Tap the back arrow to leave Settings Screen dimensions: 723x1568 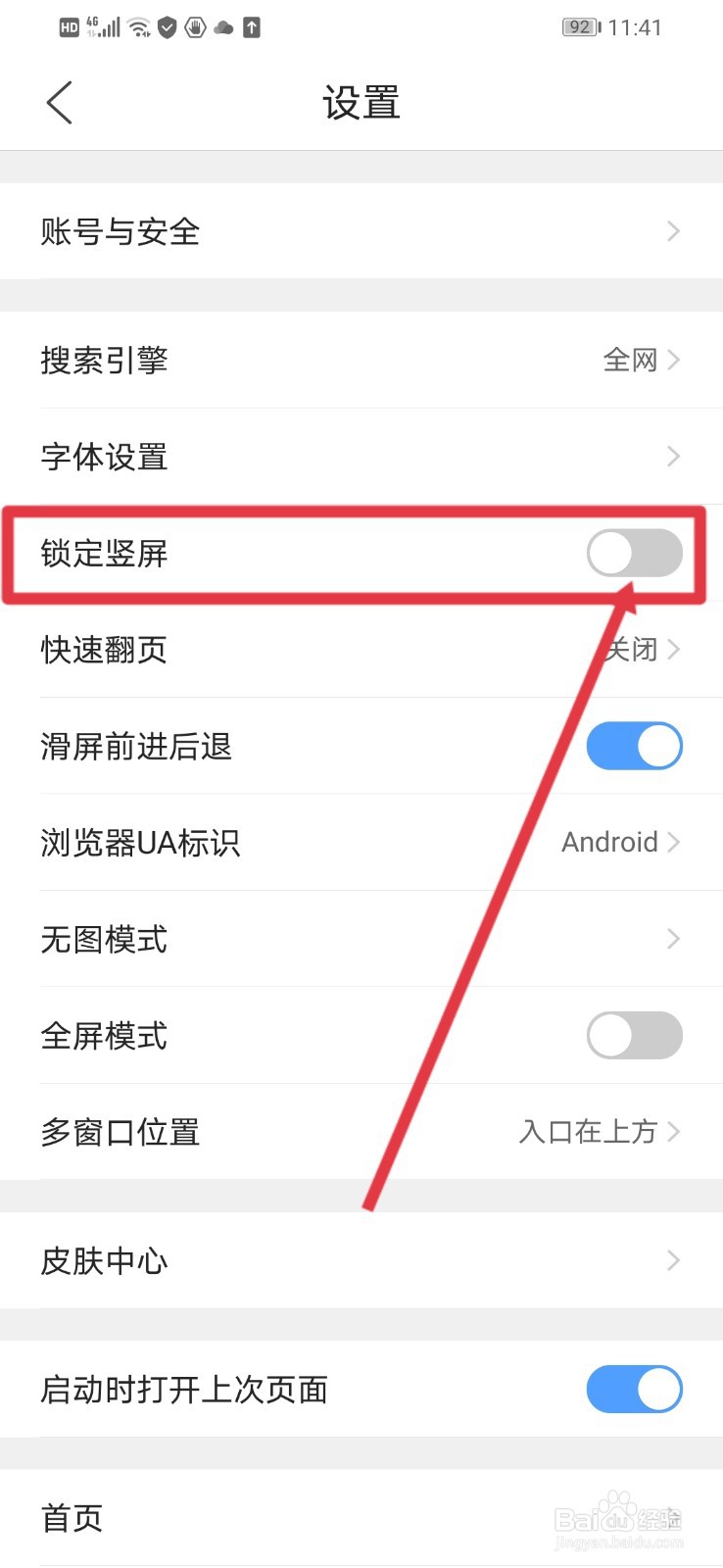pos(59,102)
